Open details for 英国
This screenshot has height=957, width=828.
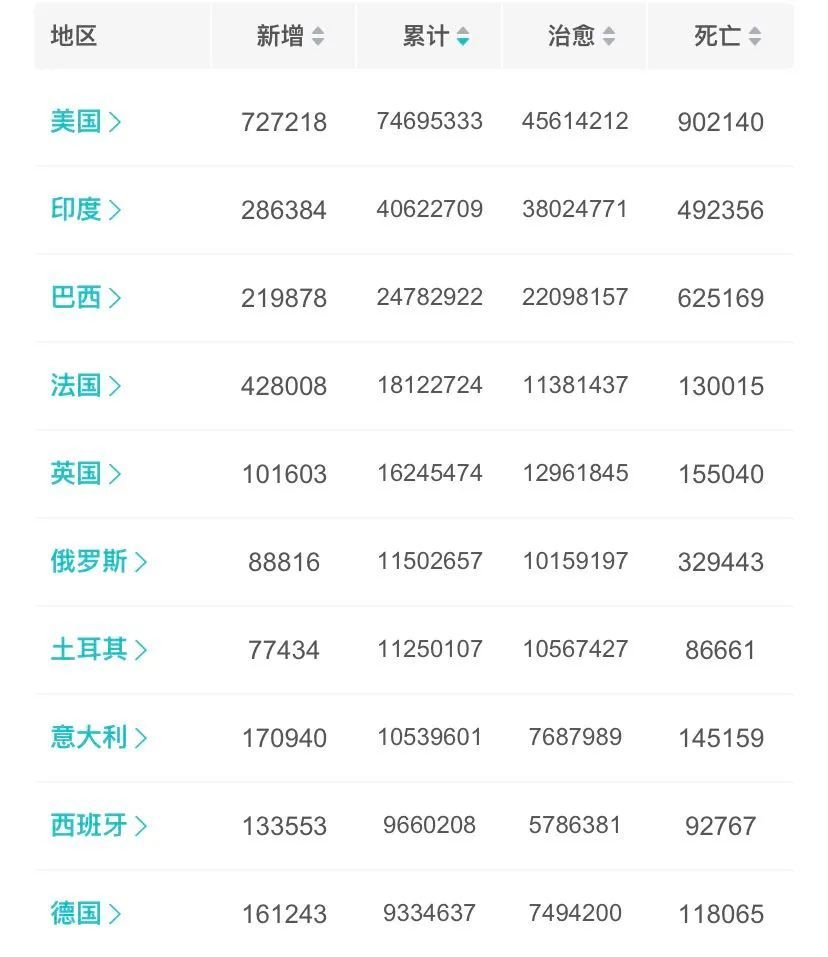coord(86,474)
